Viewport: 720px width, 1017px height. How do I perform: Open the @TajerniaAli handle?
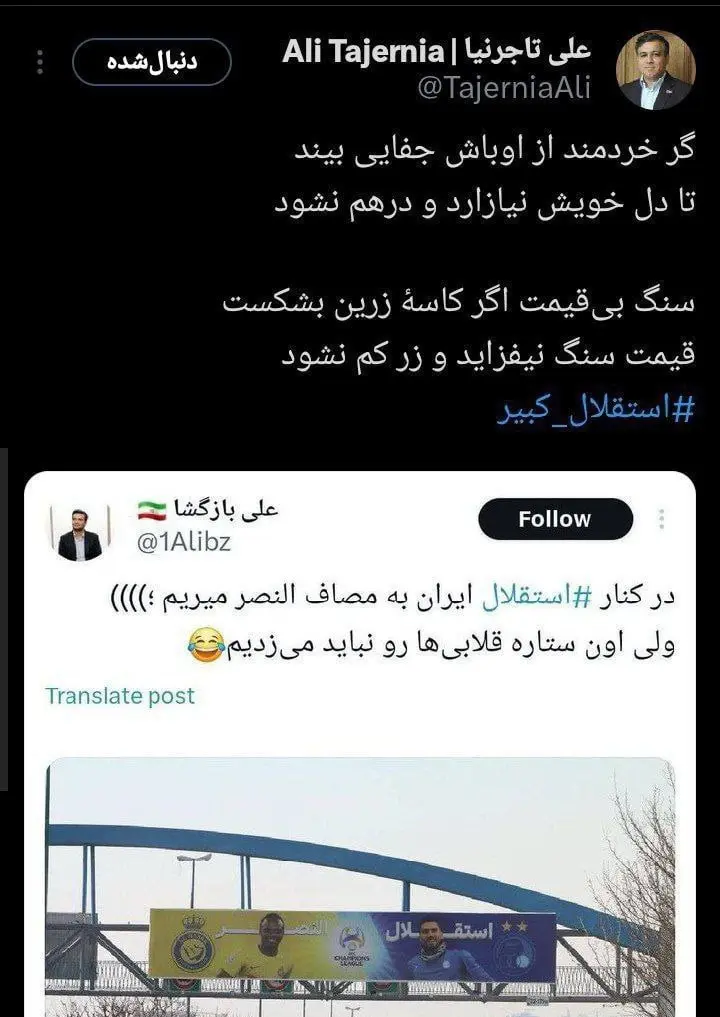point(503,88)
